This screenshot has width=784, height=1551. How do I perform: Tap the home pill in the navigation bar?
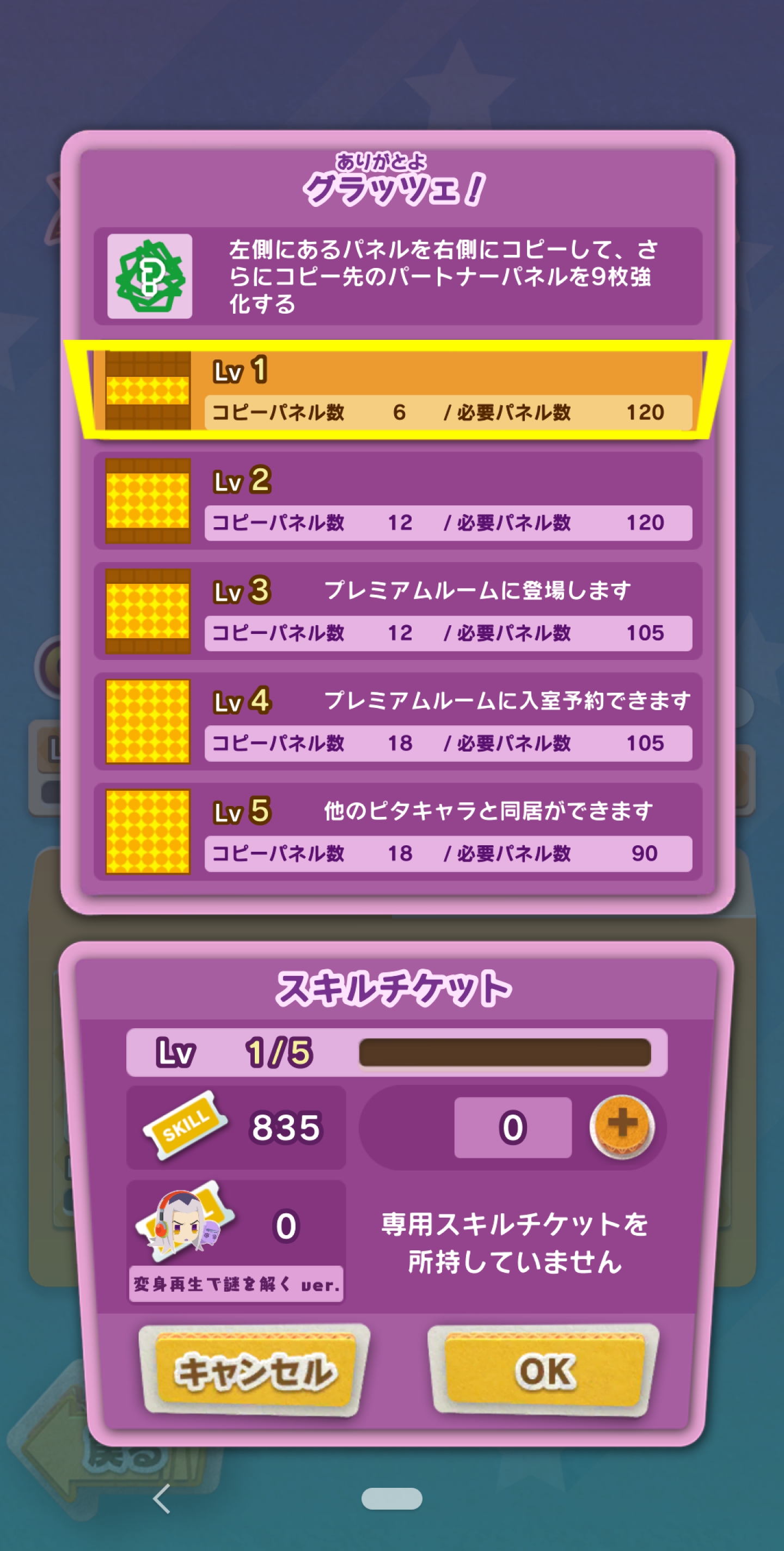[x=391, y=1498]
